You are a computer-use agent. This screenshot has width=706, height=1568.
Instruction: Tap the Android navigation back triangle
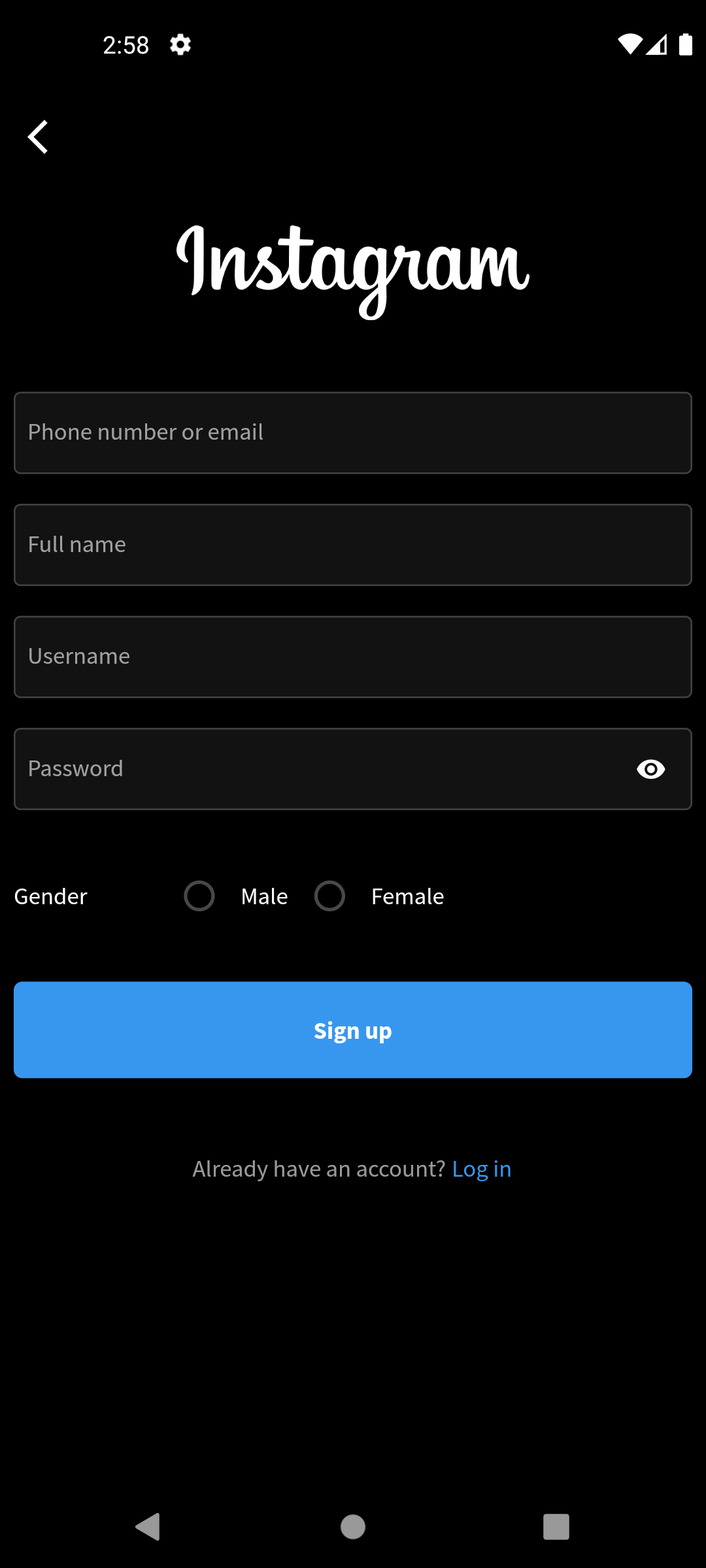tap(149, 1527)
